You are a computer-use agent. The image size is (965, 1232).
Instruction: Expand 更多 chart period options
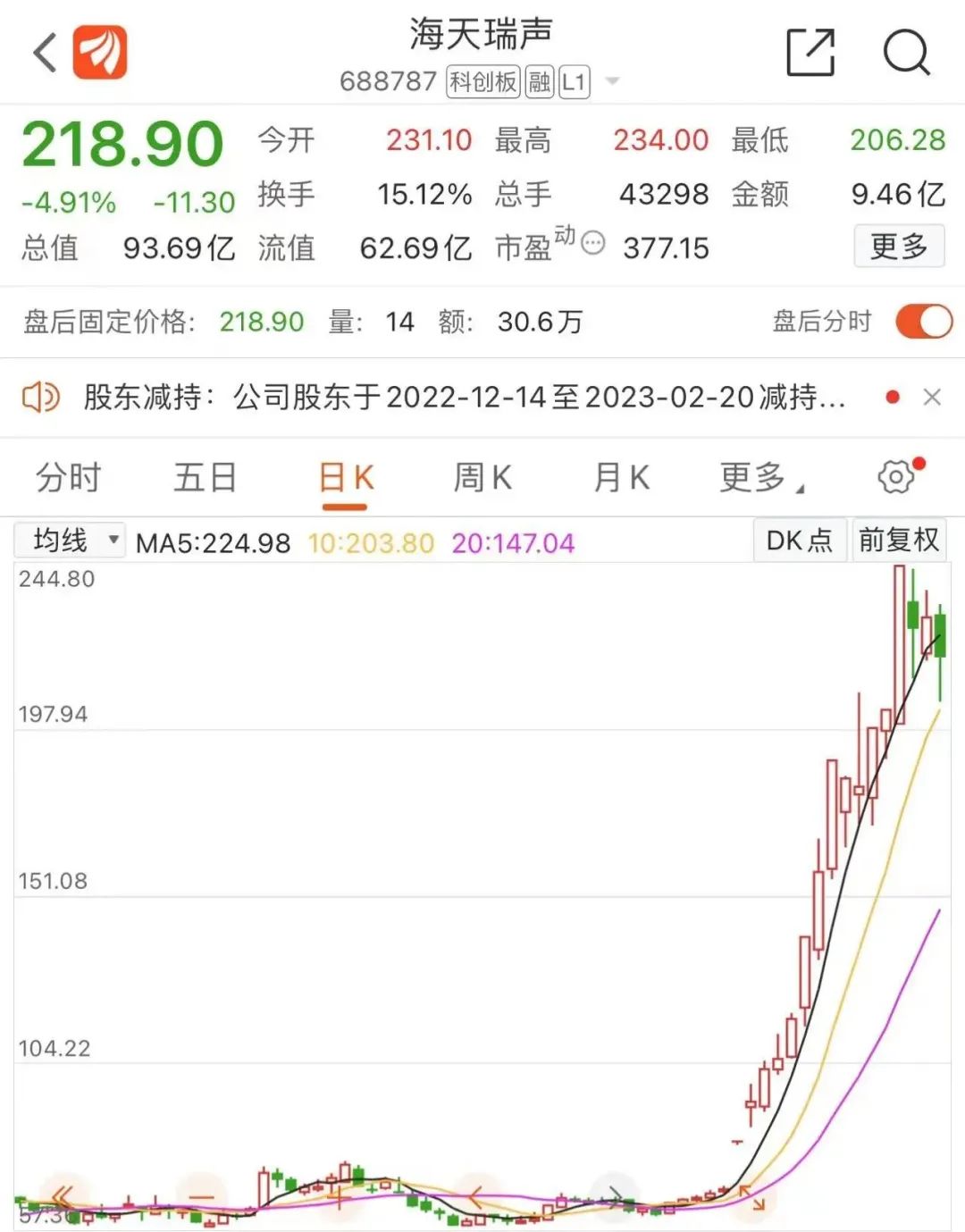(759, 478)
